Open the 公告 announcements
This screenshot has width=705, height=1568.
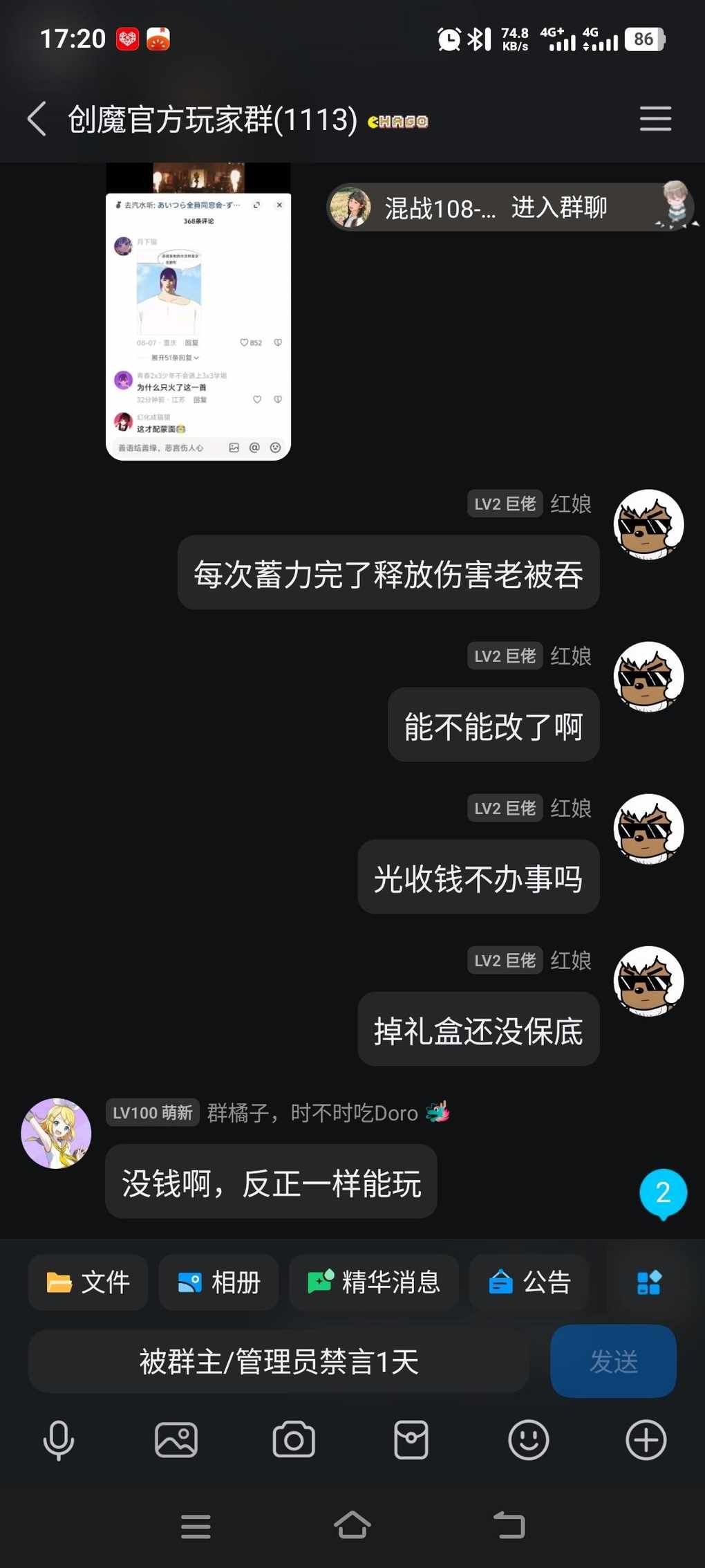(x=529, y=1282)
